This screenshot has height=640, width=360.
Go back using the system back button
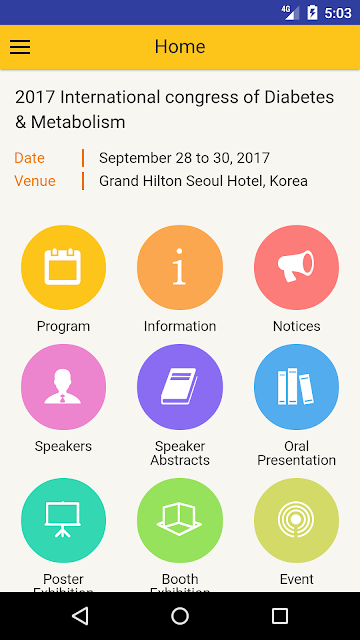[x=80, y=616]
